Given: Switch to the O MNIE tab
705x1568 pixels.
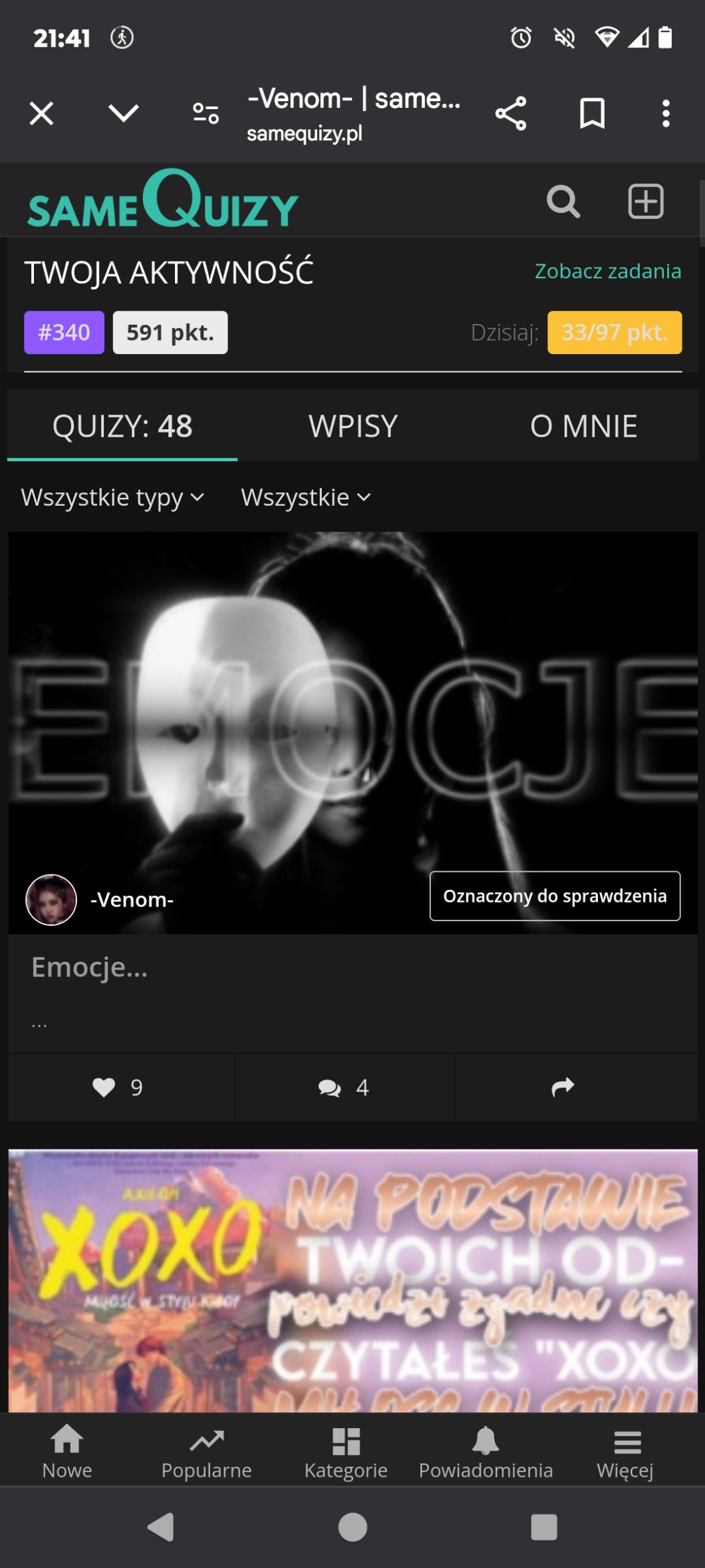Looking at the screenshot, I should coord(583,426).
